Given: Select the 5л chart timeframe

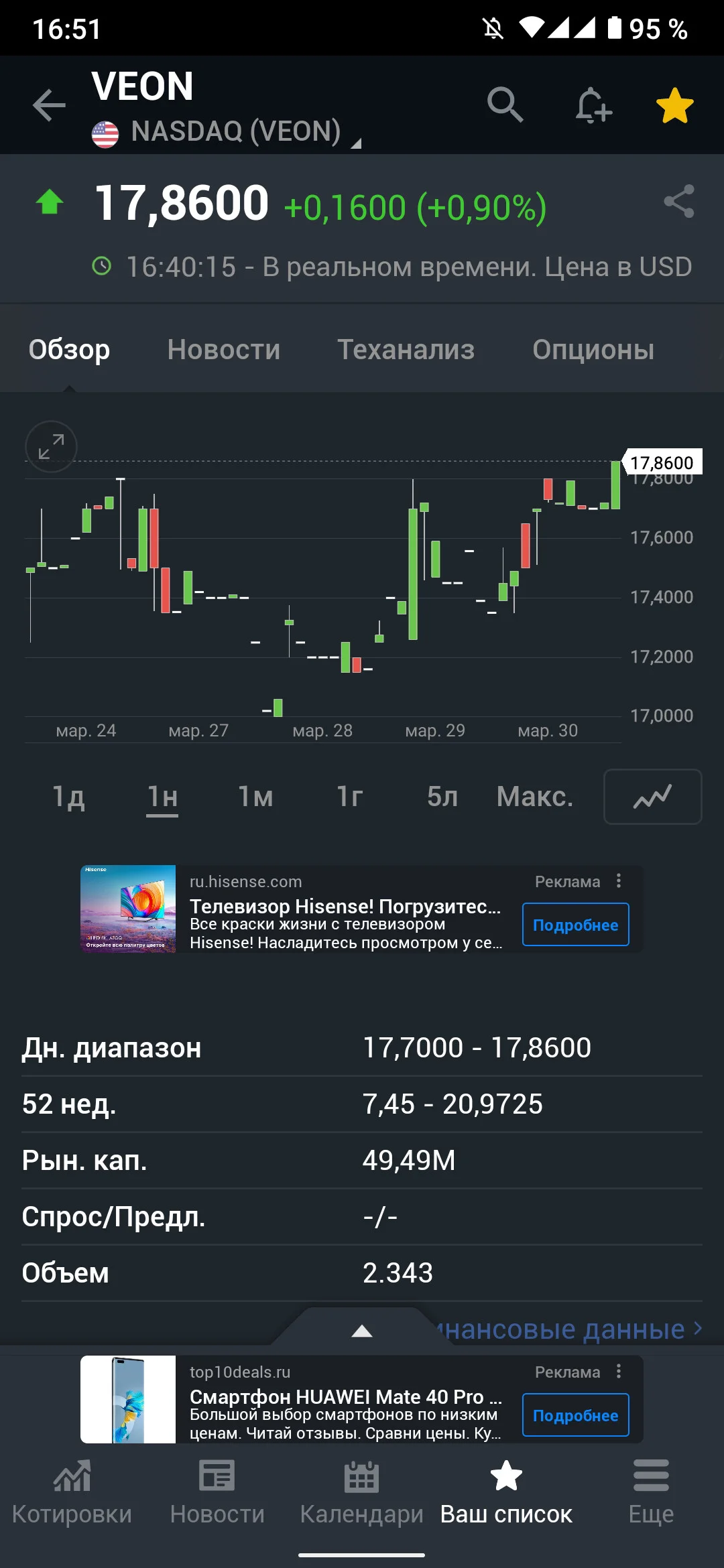Looking at the screenshot, I should 442,797.
